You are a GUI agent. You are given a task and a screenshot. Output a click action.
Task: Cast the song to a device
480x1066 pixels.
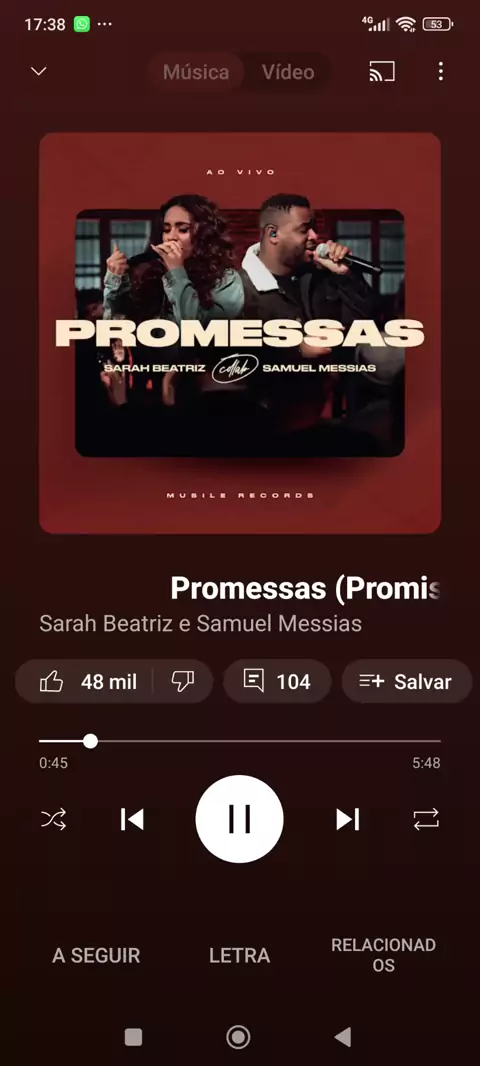click(382, 71)
